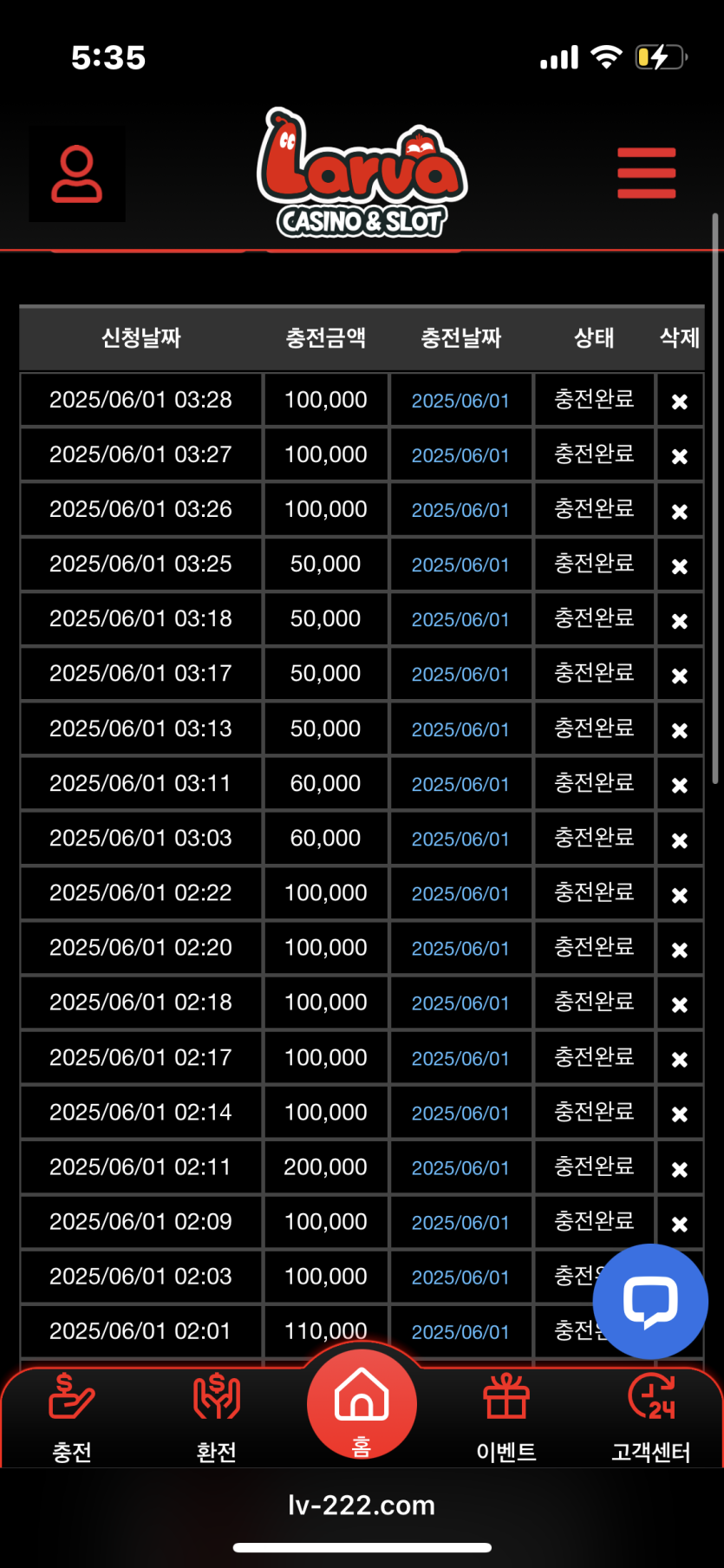This screenshot has width=724, height=1568.
Task: Open the 이벤트 events tab
Action: click(506, 1412)
